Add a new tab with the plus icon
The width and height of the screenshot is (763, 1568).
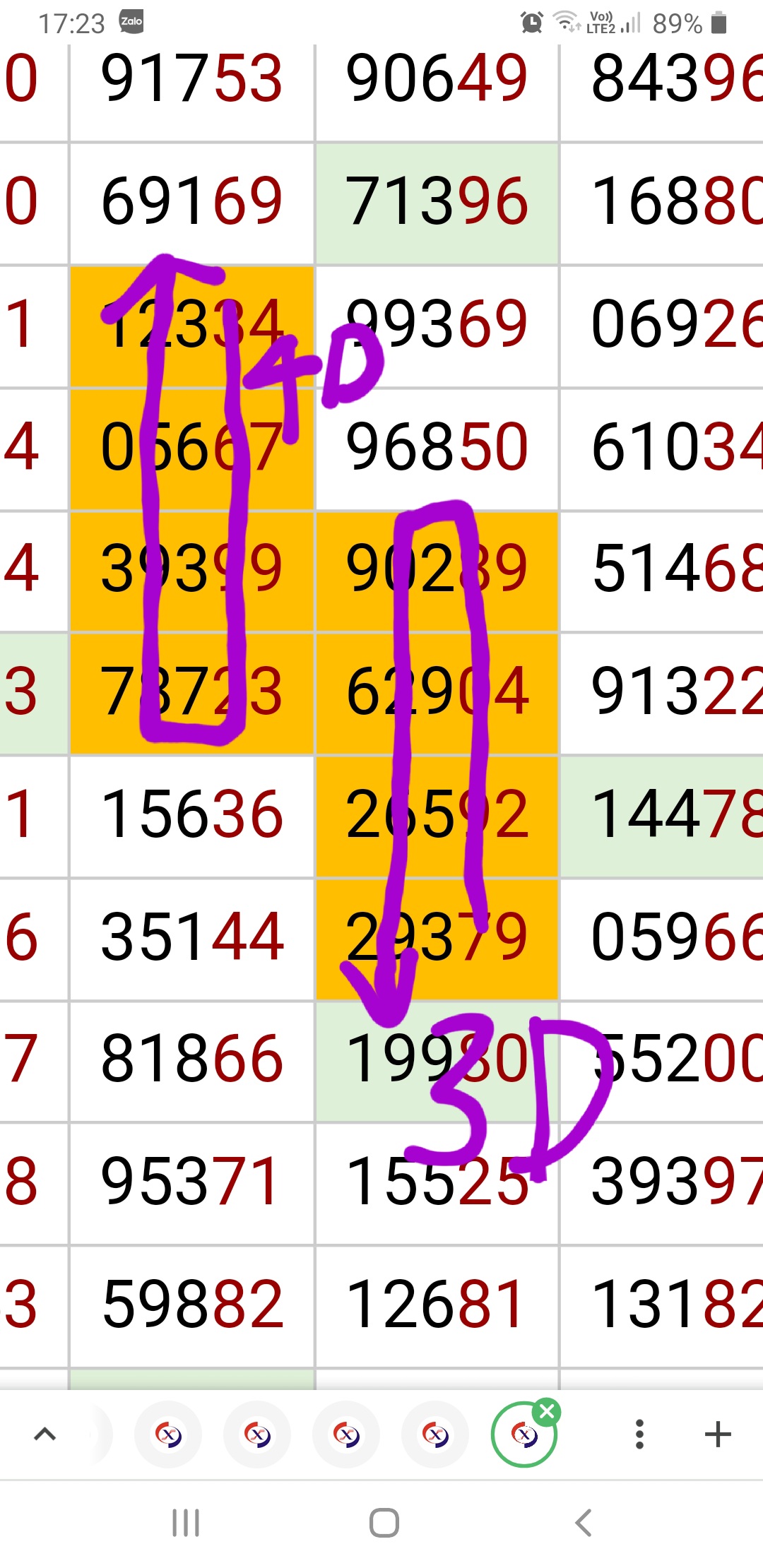pyautogui.click(x=718, y=1435)
